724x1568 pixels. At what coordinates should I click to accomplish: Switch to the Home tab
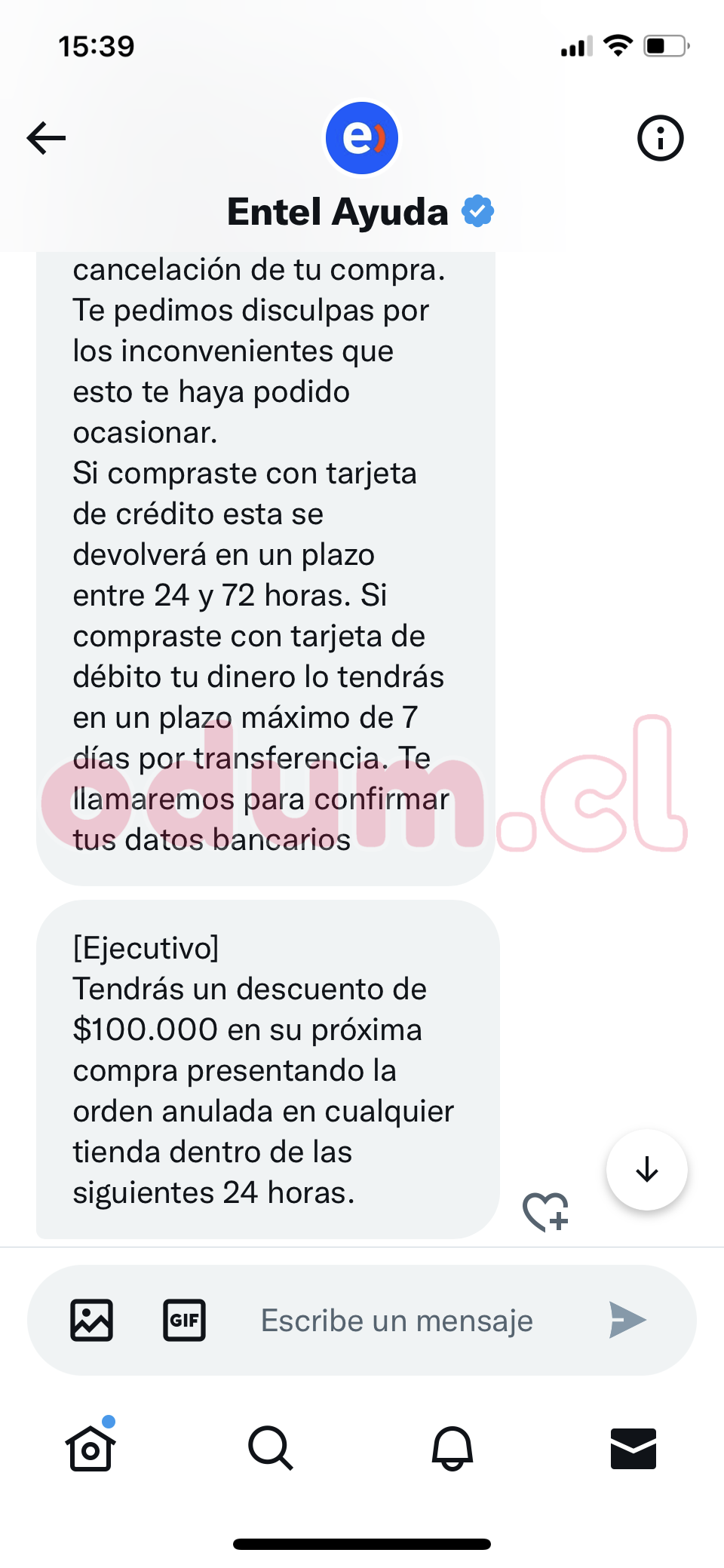tap(90, 1448)
